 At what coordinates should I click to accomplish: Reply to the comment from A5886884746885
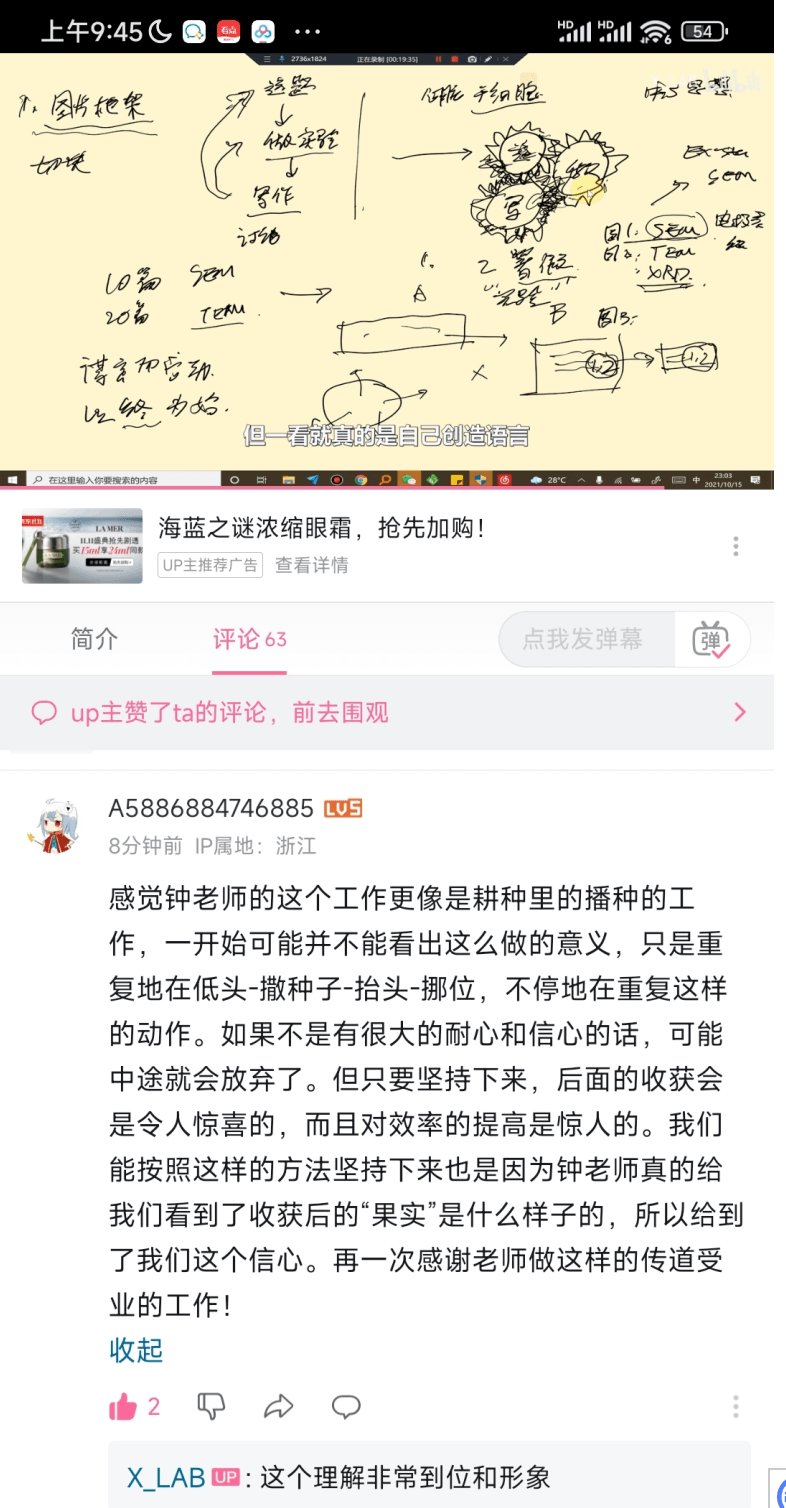coord(346,1407)
